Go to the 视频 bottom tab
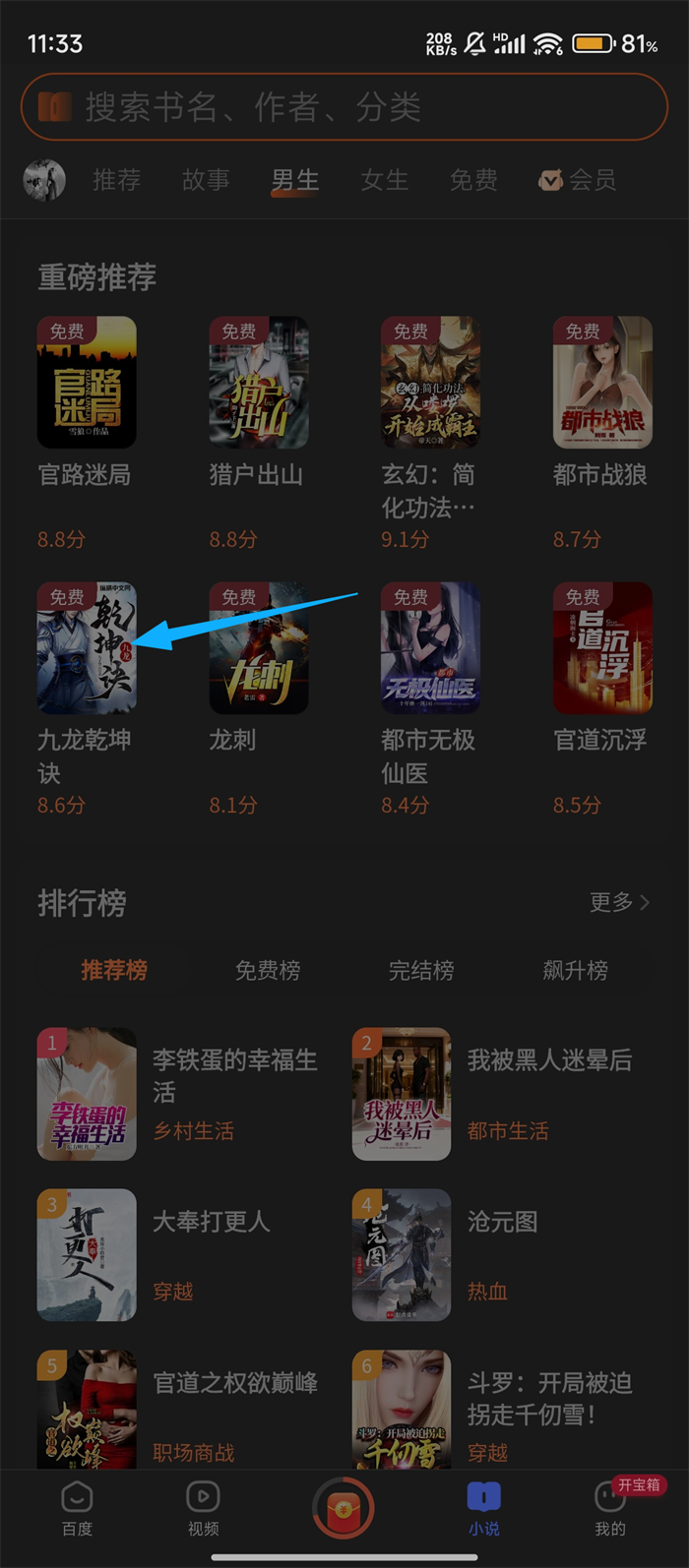The image size is (689, 1568). click(203, 1509)
